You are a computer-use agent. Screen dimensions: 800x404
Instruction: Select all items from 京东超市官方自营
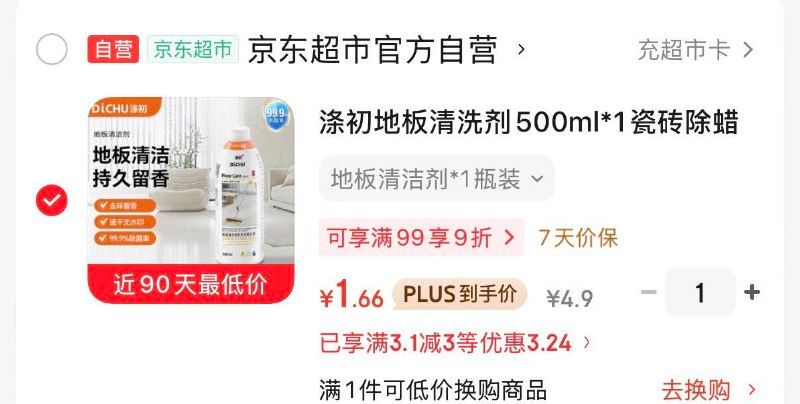(51, 49)
